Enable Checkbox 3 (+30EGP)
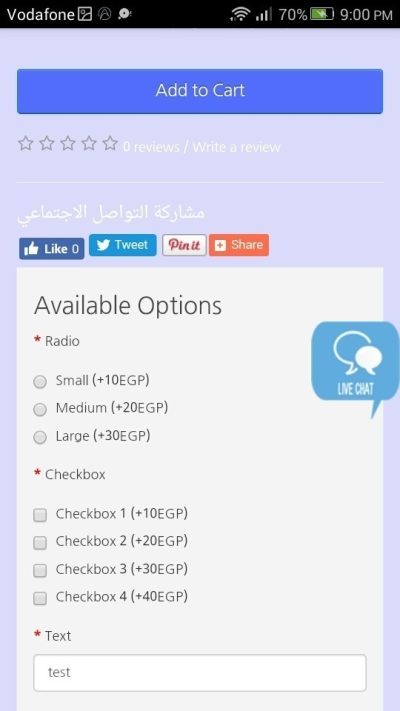 40,570
